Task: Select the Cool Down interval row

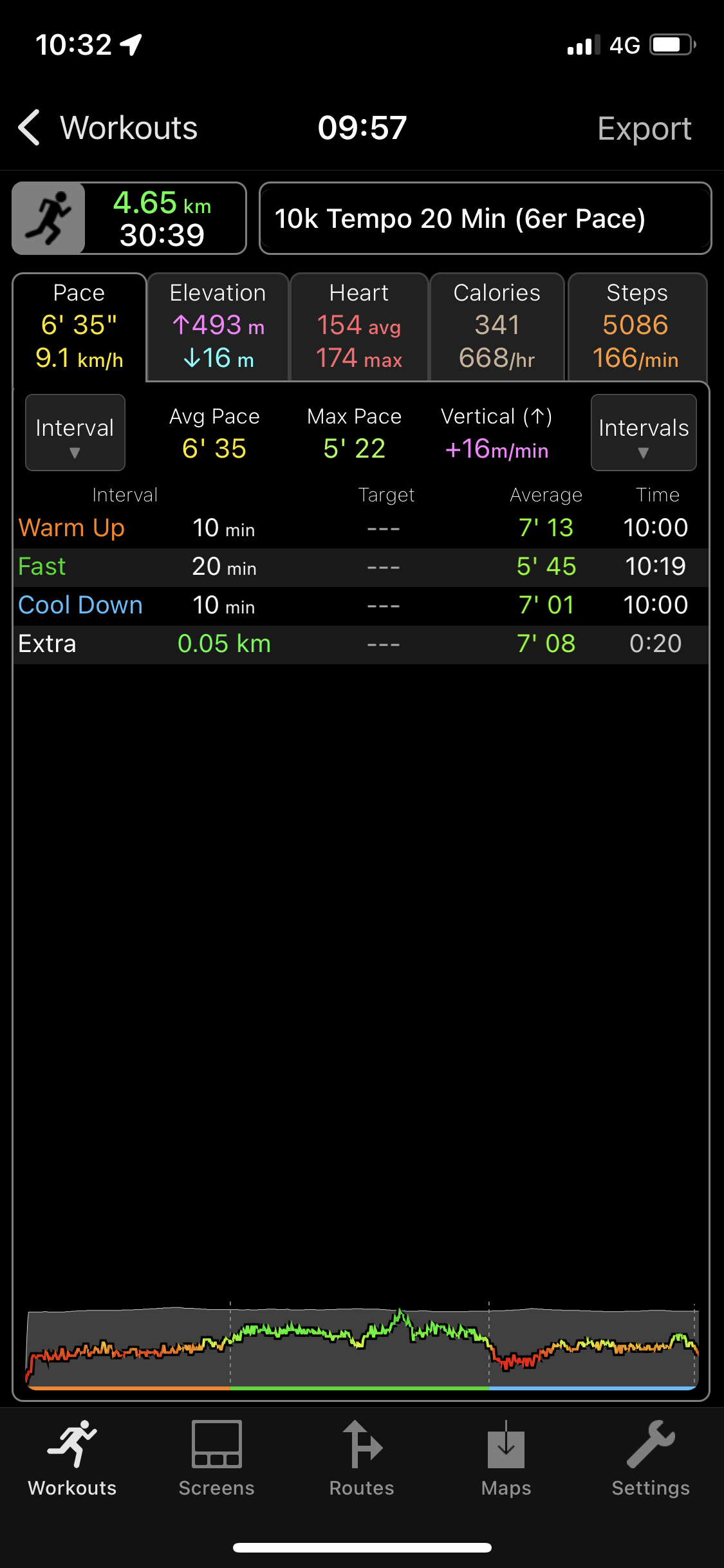Action: (360, 606)
